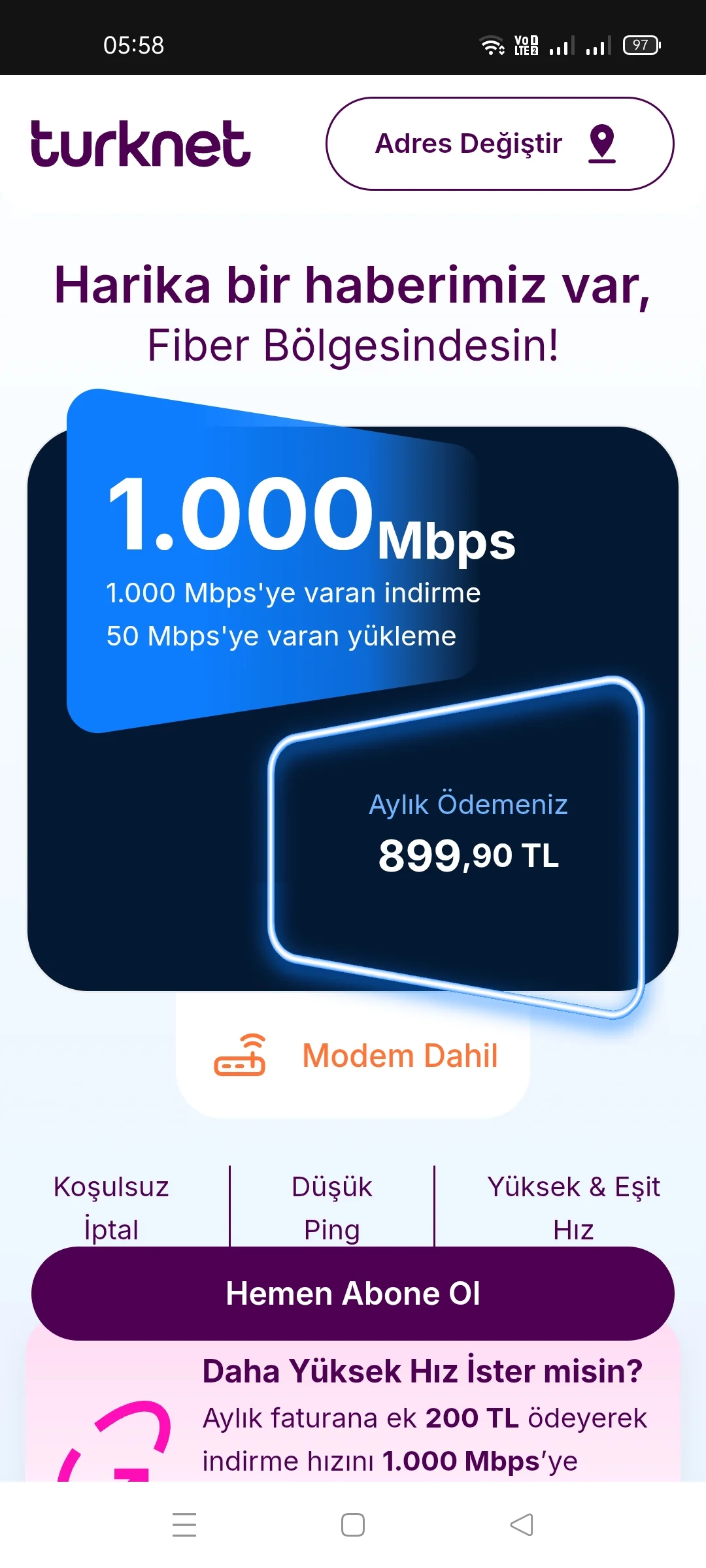Go back using system navigation
Screen dimensions: 706x1568
[x=522, y=1525]
